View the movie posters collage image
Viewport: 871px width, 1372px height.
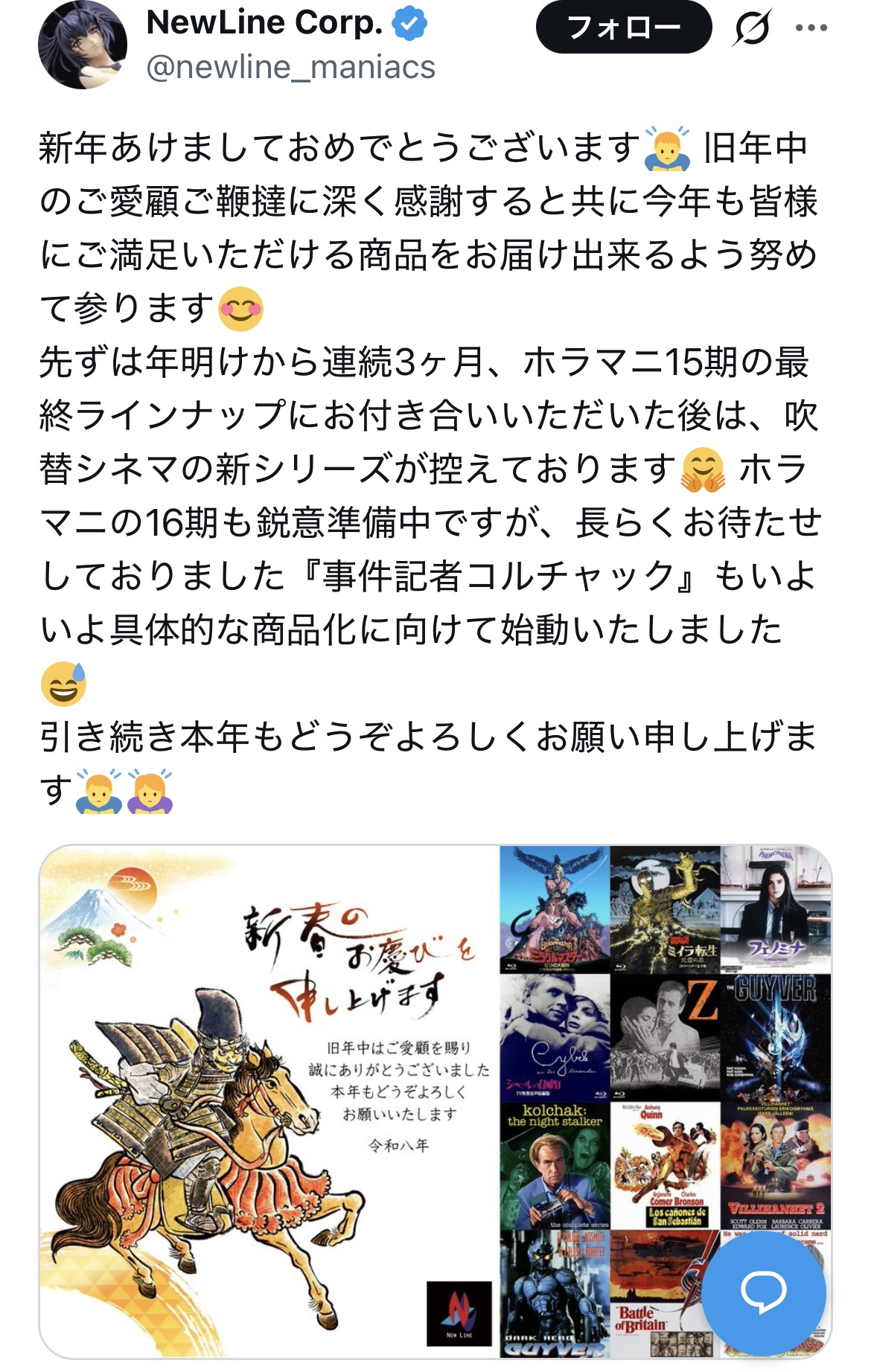click(x=610, y=1042)
